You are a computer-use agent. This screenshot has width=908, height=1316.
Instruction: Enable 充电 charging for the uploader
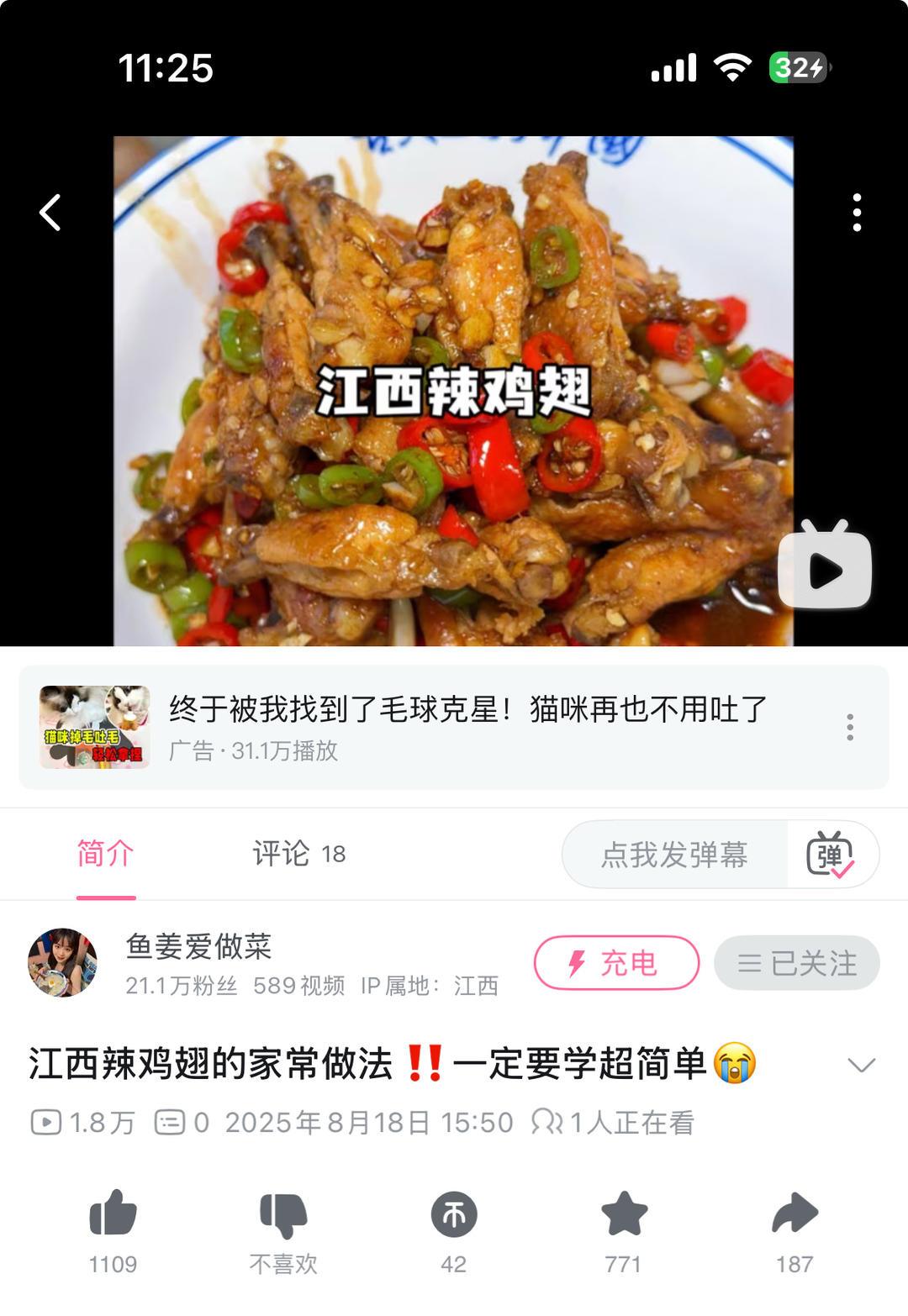[x=615, y=964]
